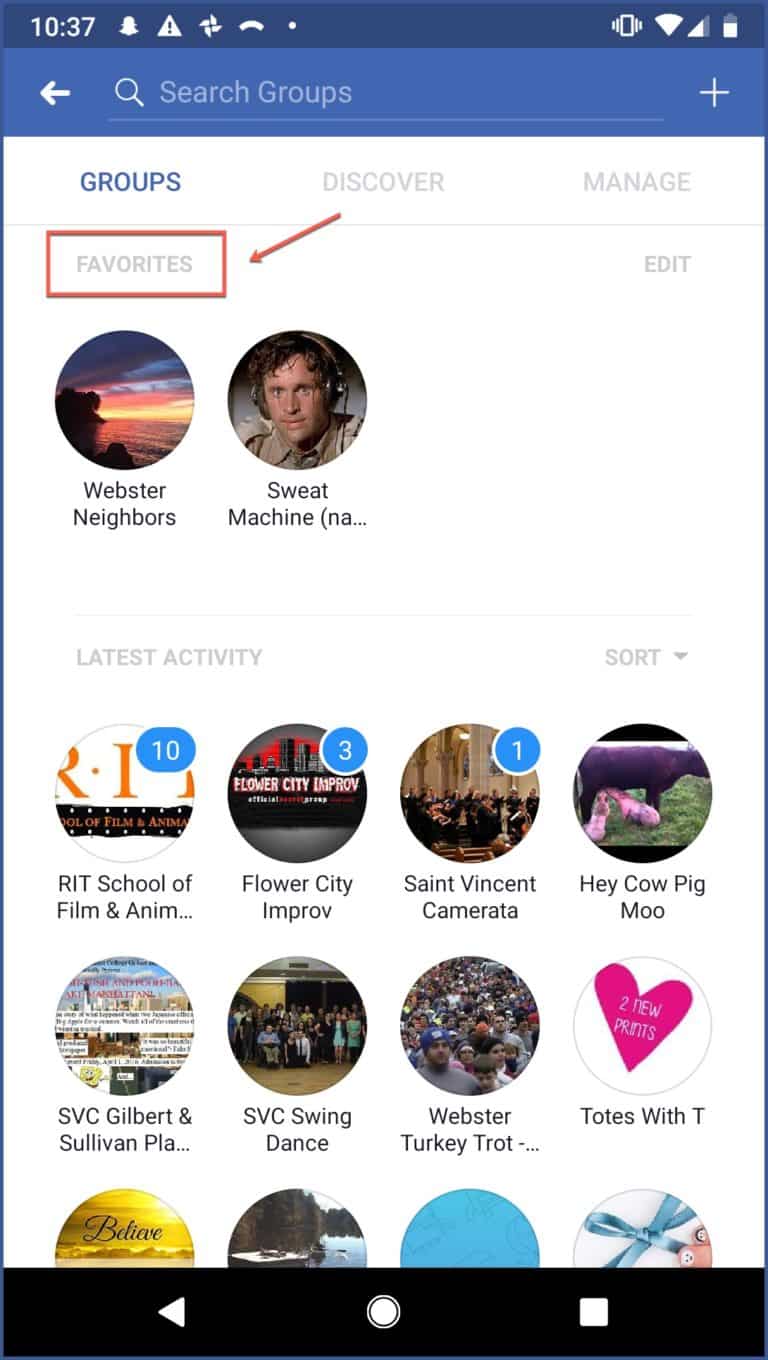Switch to the DISCOVER tab
This screenshot has width=768, height=1360.
point(383,181)
